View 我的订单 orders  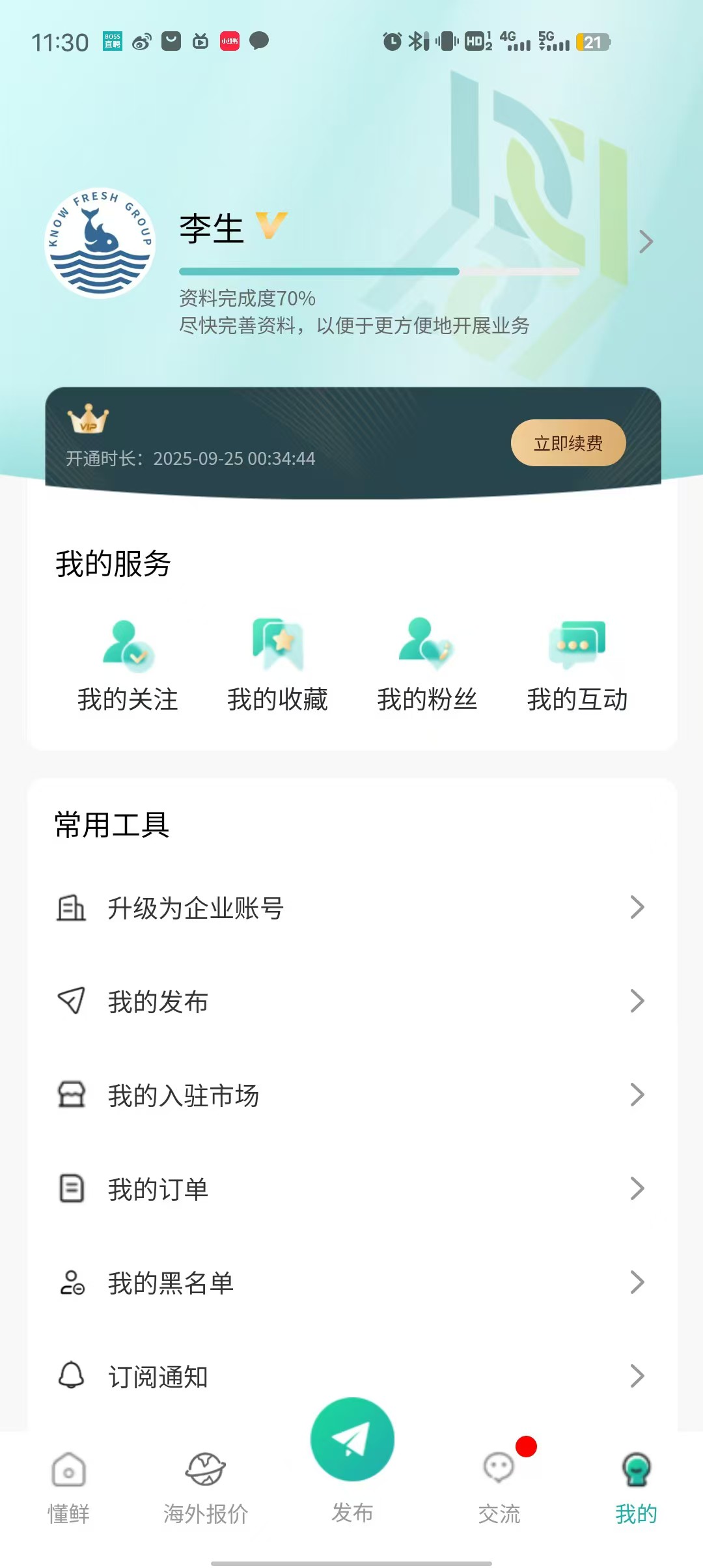tap(351, 1189)
